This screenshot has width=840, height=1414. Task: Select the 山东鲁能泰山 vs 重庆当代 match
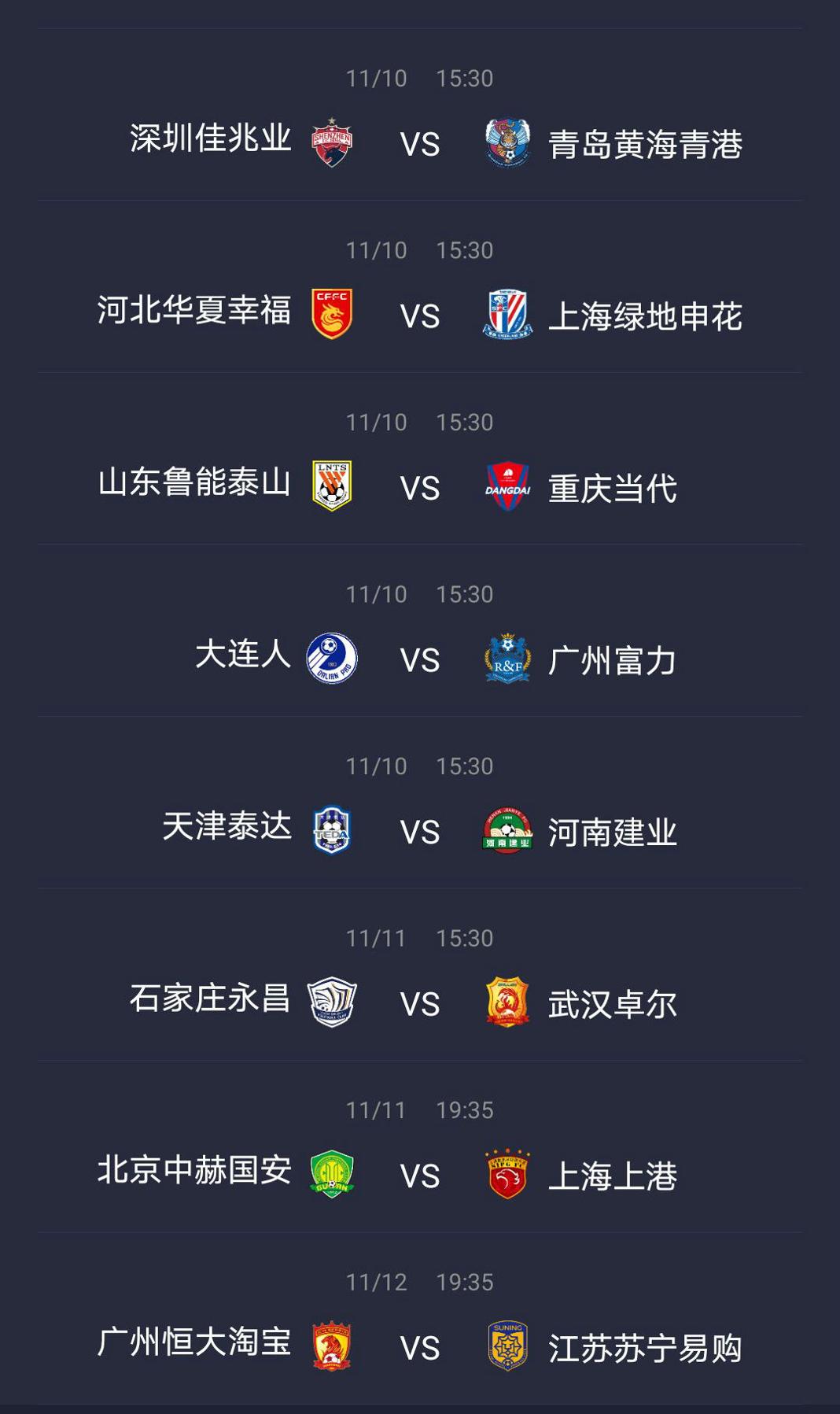(x=419, y=487)
